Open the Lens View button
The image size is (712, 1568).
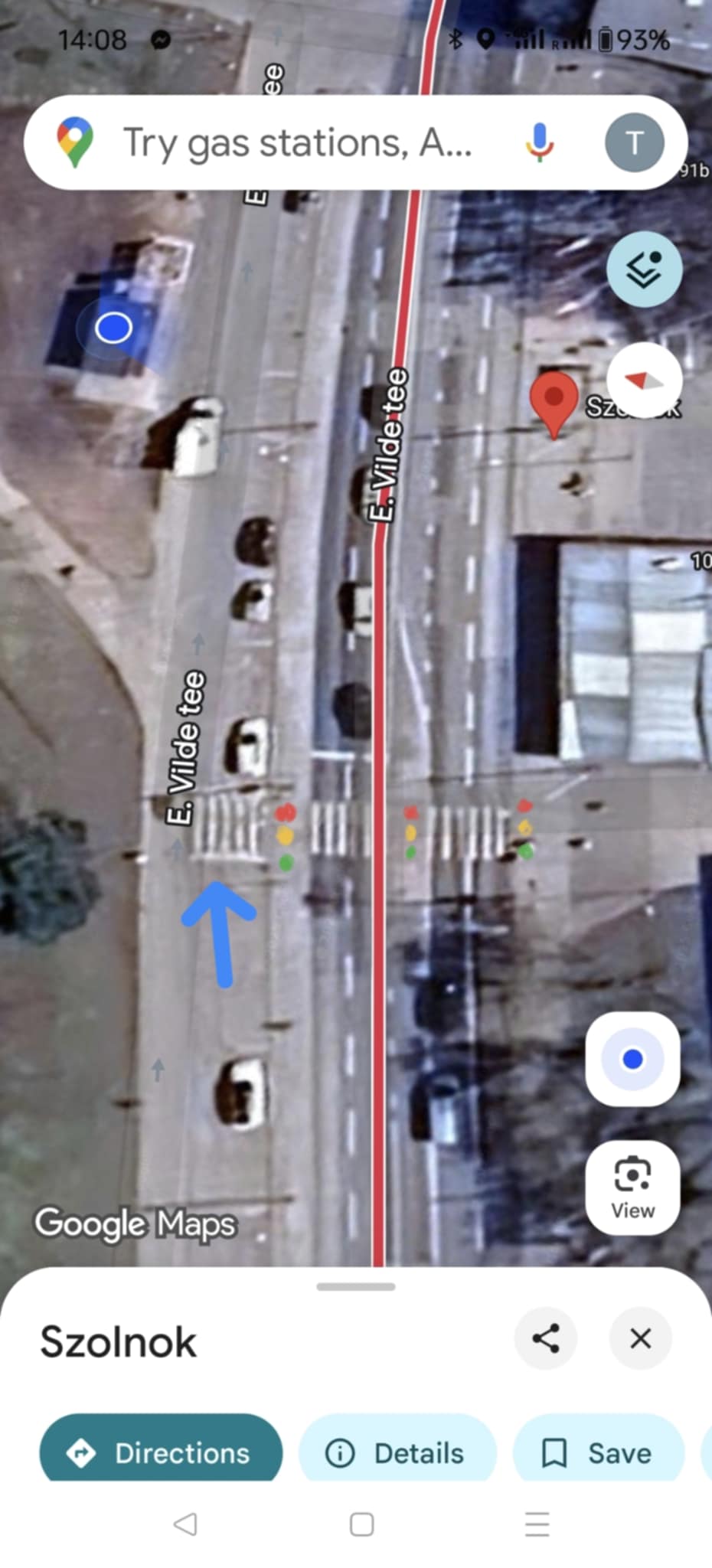[632, 1187]
